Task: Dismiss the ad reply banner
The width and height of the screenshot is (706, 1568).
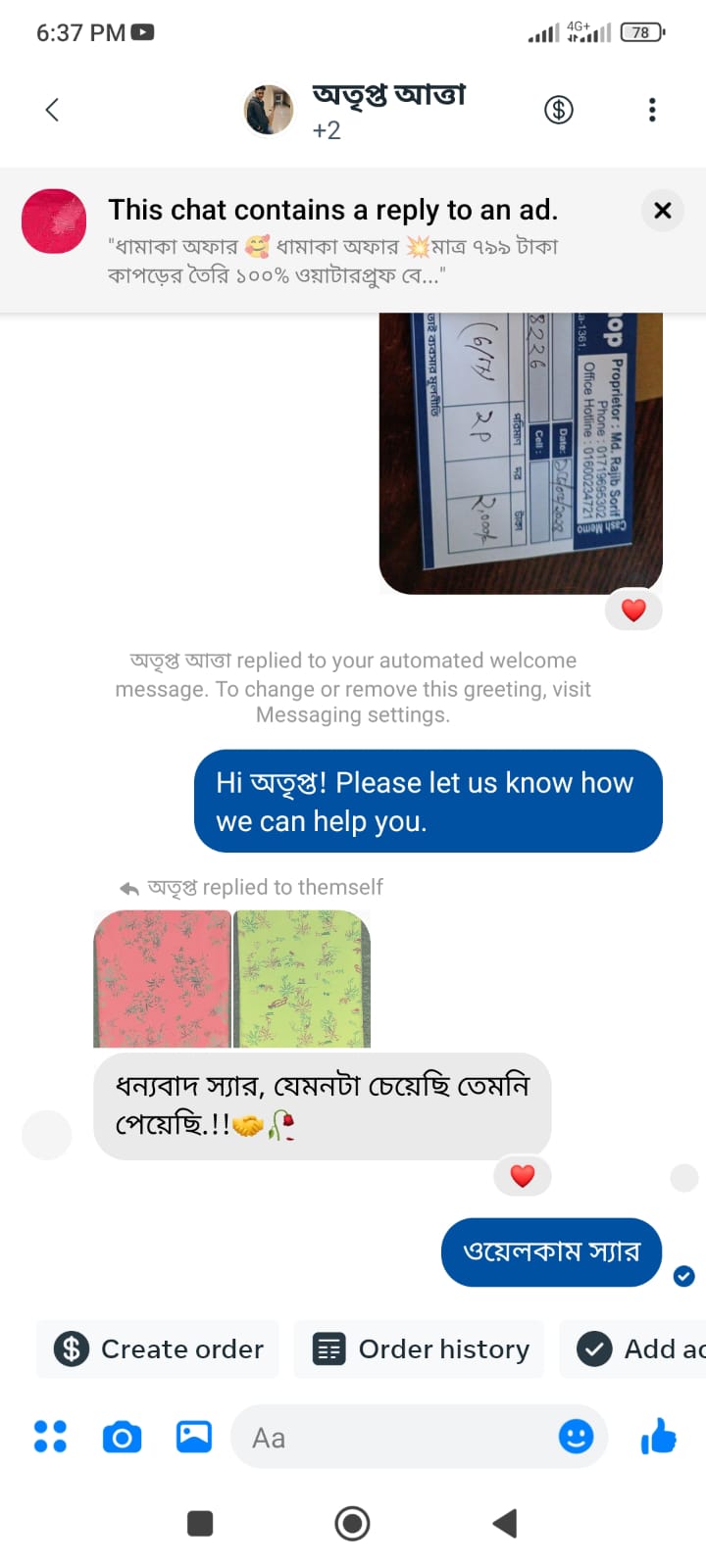Action: [663, 210]
